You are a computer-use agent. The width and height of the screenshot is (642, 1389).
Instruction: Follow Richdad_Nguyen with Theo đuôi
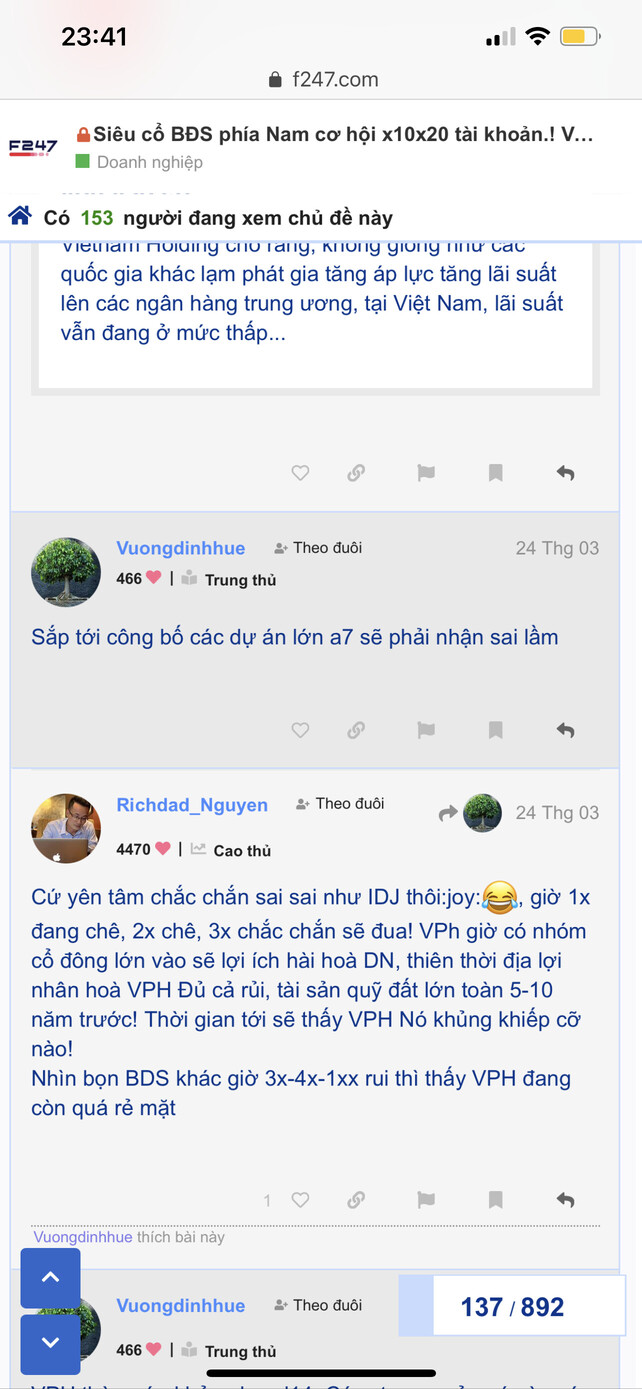pos(340,804)
